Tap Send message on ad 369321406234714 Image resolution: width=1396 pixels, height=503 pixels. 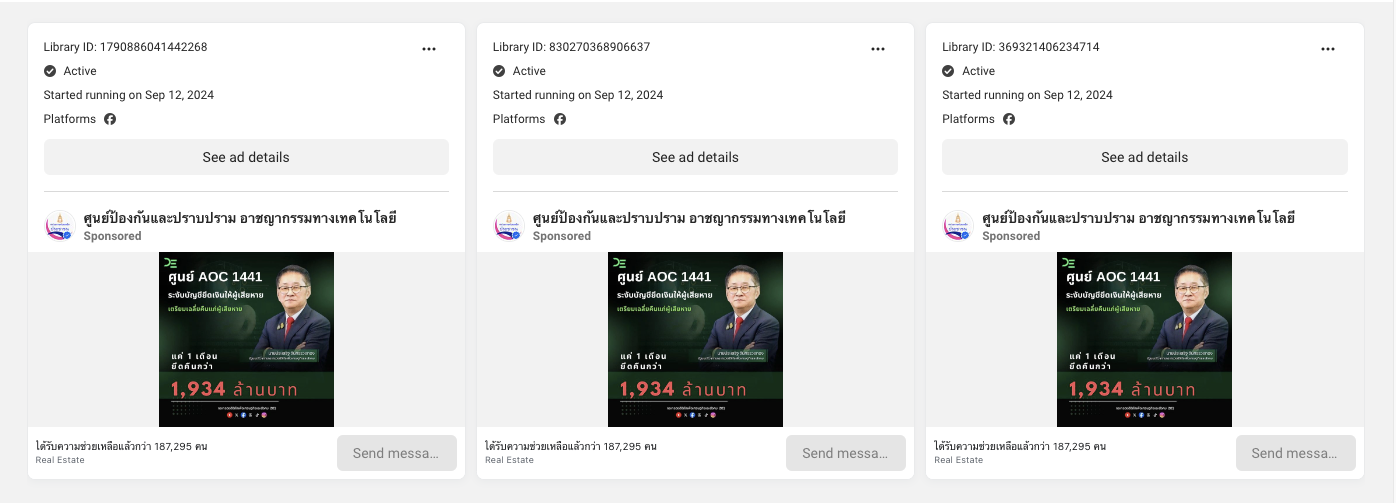point(1295,453)
